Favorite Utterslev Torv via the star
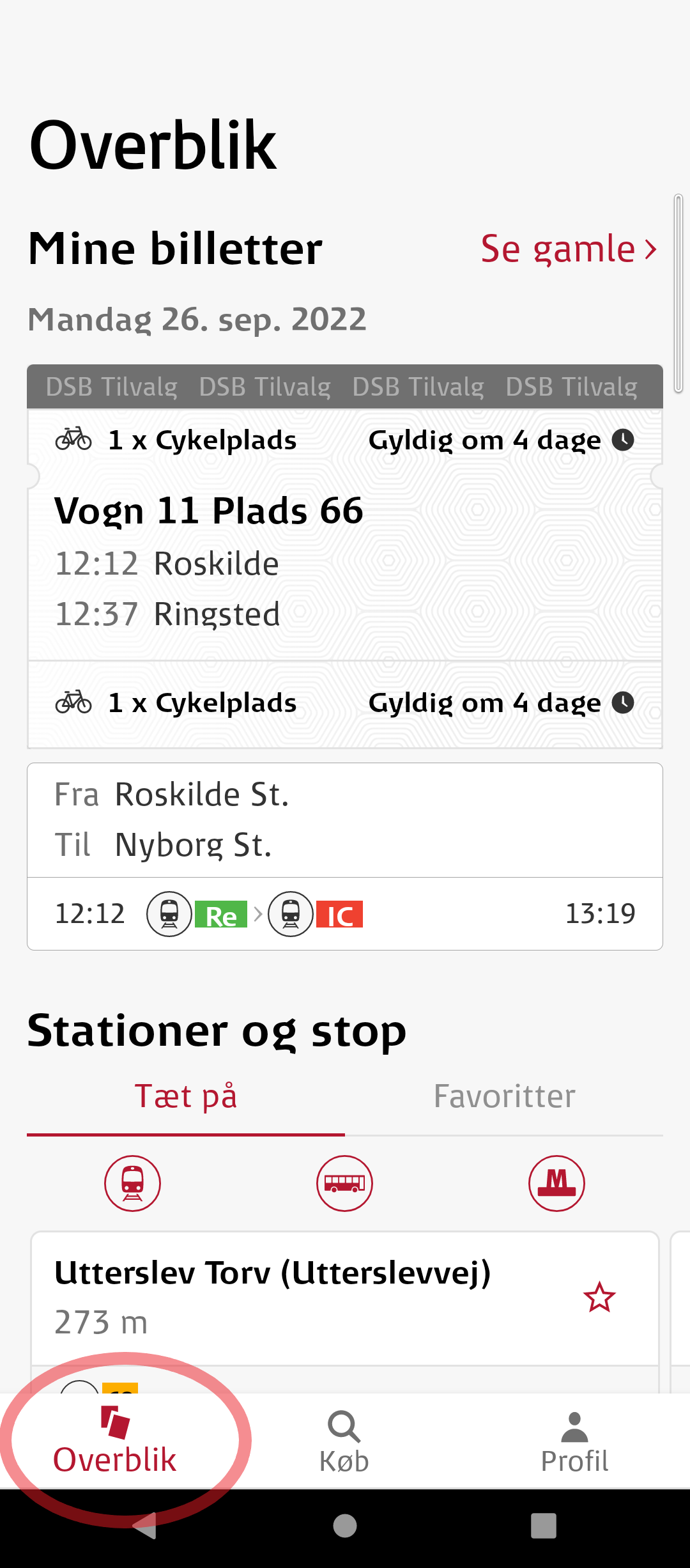Screen dimensions: 690x1568 [x=599, y=1298]
